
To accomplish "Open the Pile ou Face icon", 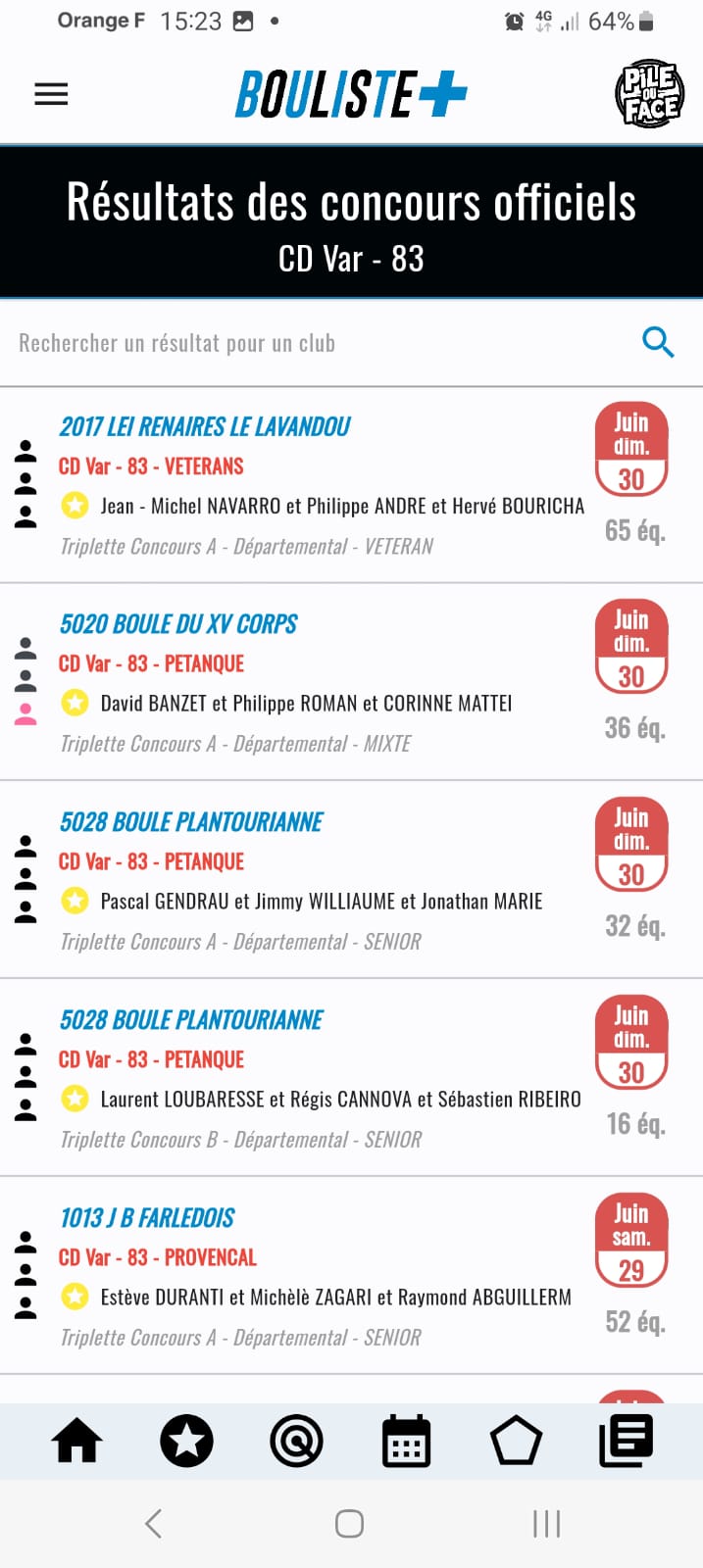I will 649,94.
